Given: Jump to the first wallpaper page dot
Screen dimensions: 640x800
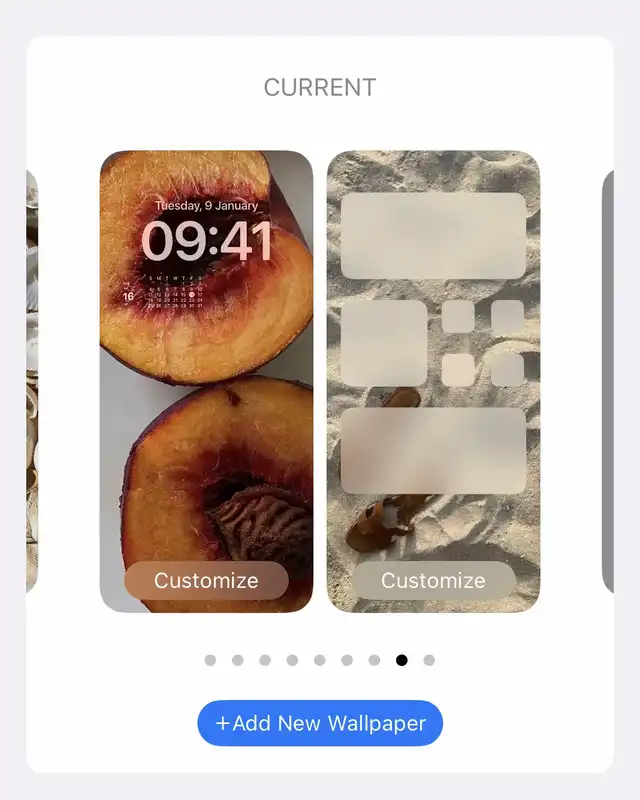Looking at the screenshot, I should [x=210, y=660].
